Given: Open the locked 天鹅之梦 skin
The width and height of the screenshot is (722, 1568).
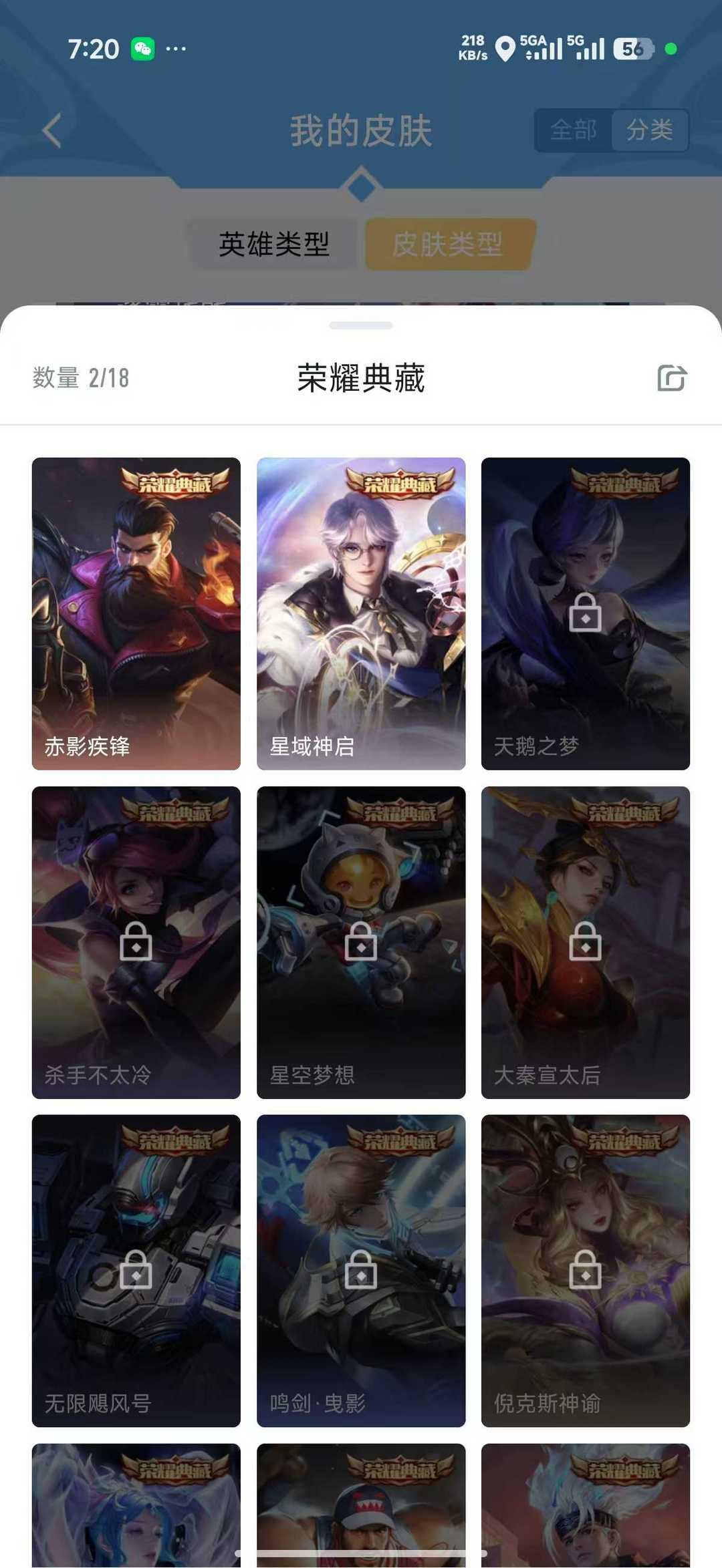Looking at the screenshot, I should pos(586,613).
